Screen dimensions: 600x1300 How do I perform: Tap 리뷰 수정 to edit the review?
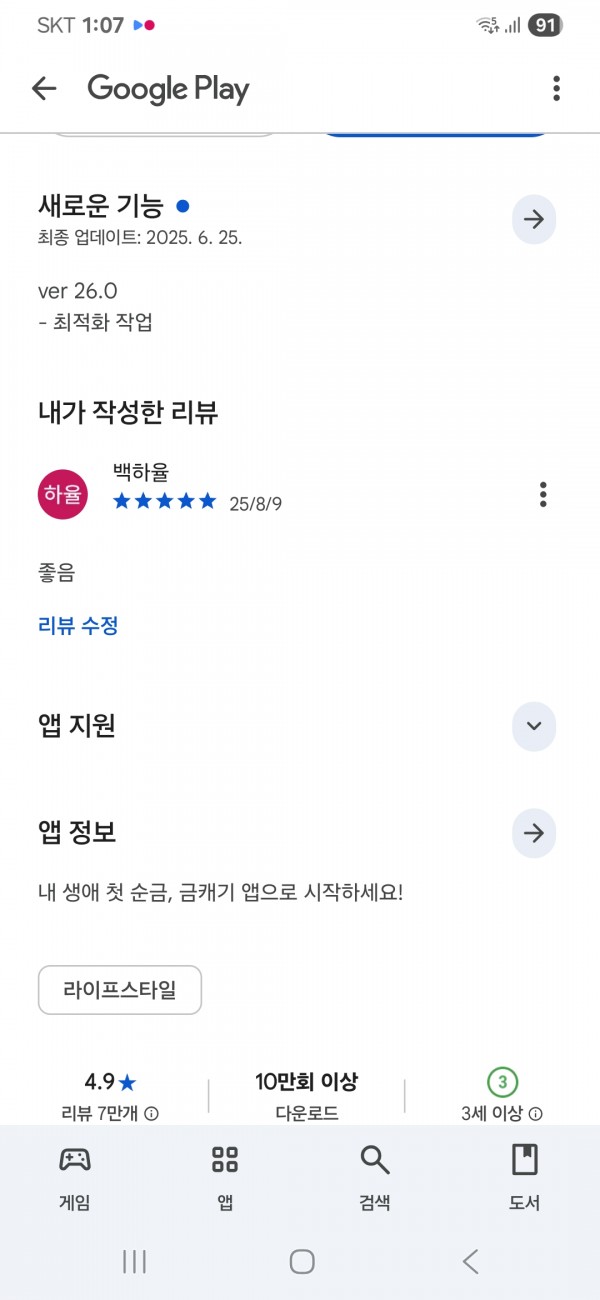[79, 626]
